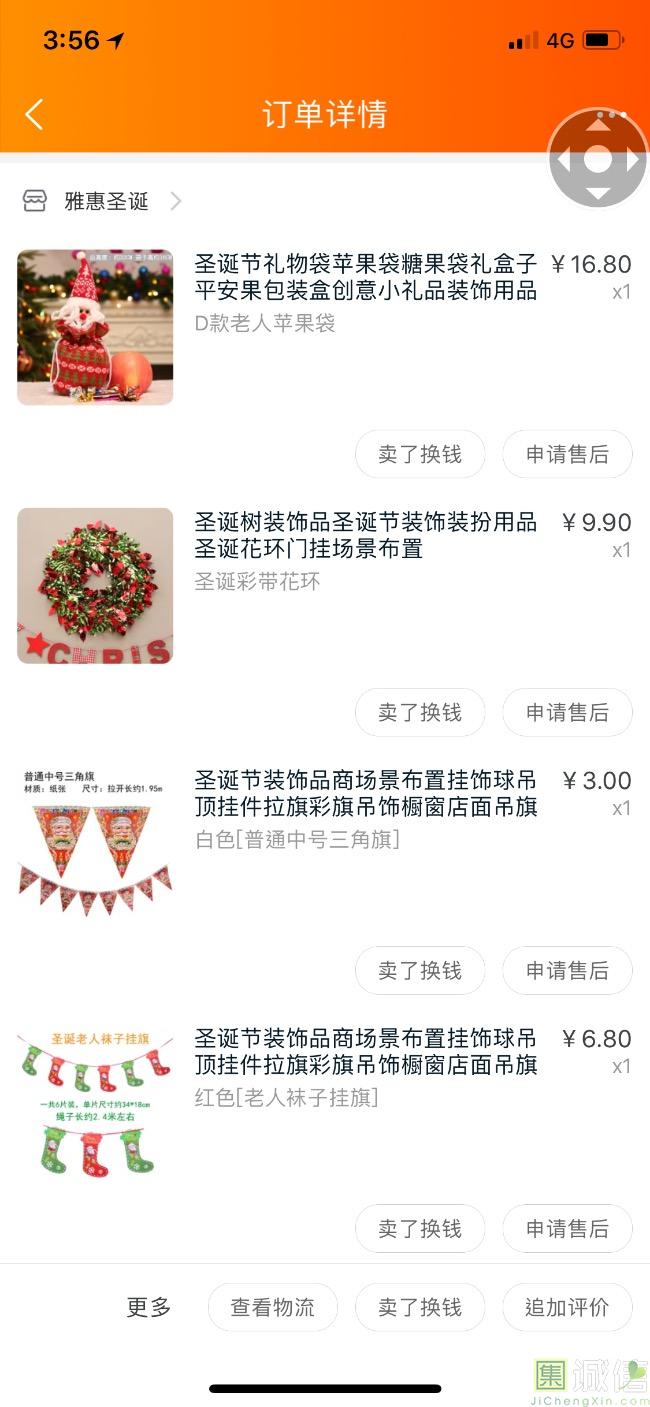Go back from order details
The image size is (650, 1407).
[34, 114]
